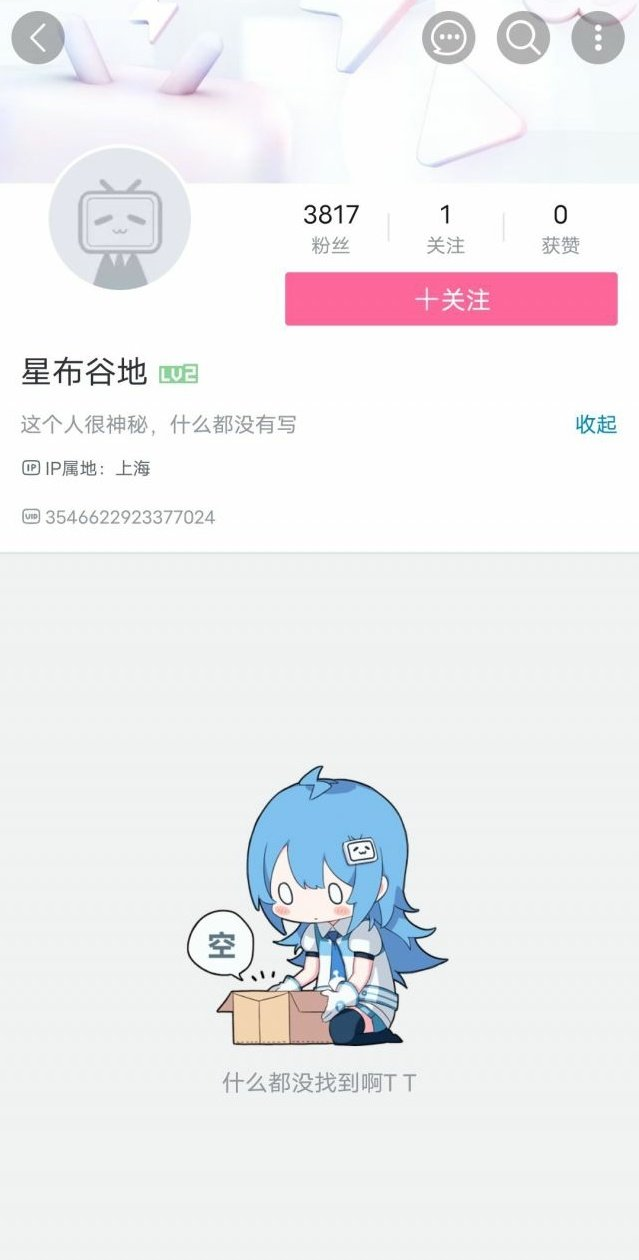
Task: Open the 关注 following list
Action: (x=445, y=228)
